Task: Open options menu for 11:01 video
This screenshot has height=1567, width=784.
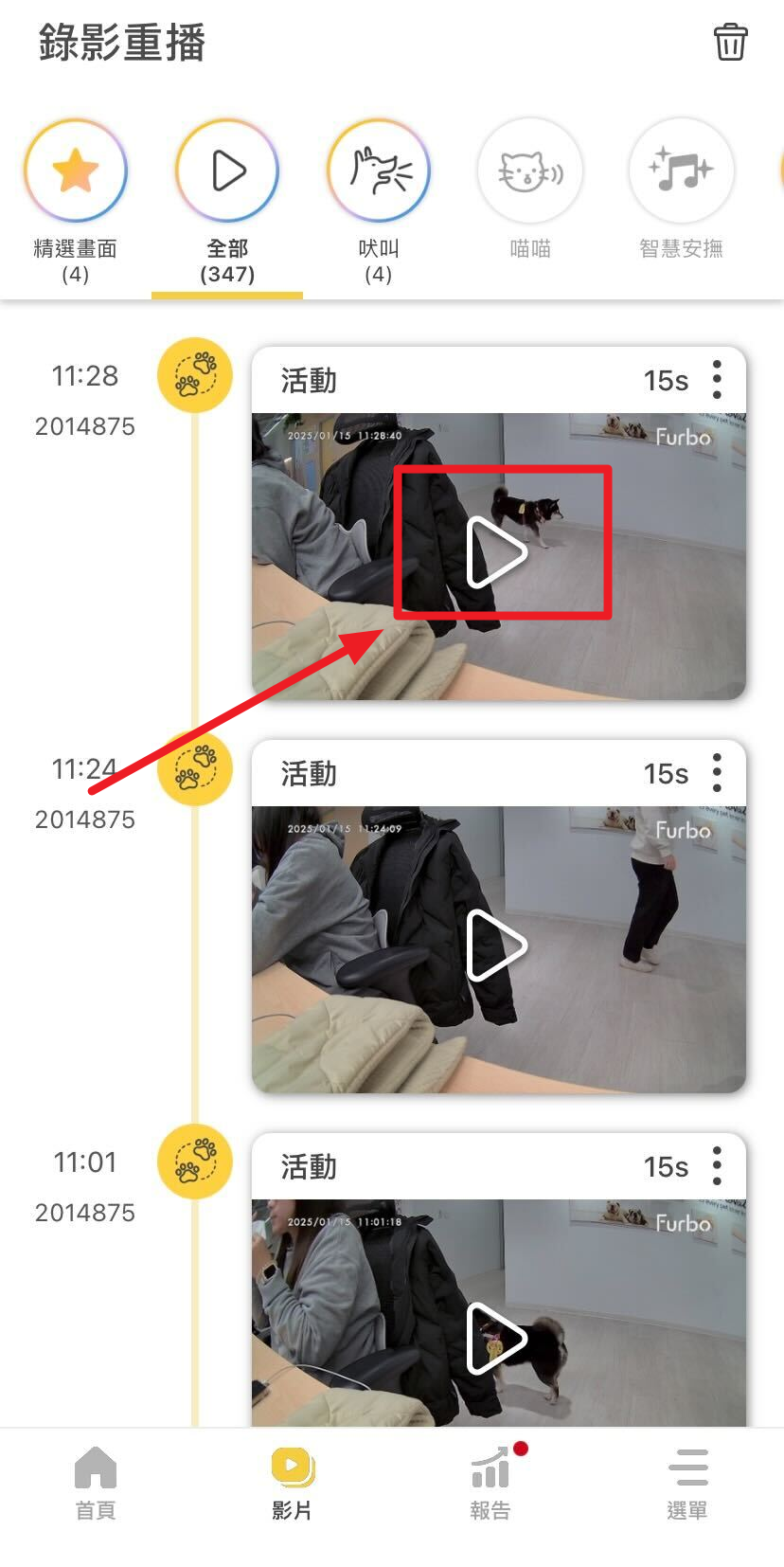Action: click(x=717, y=1166)
